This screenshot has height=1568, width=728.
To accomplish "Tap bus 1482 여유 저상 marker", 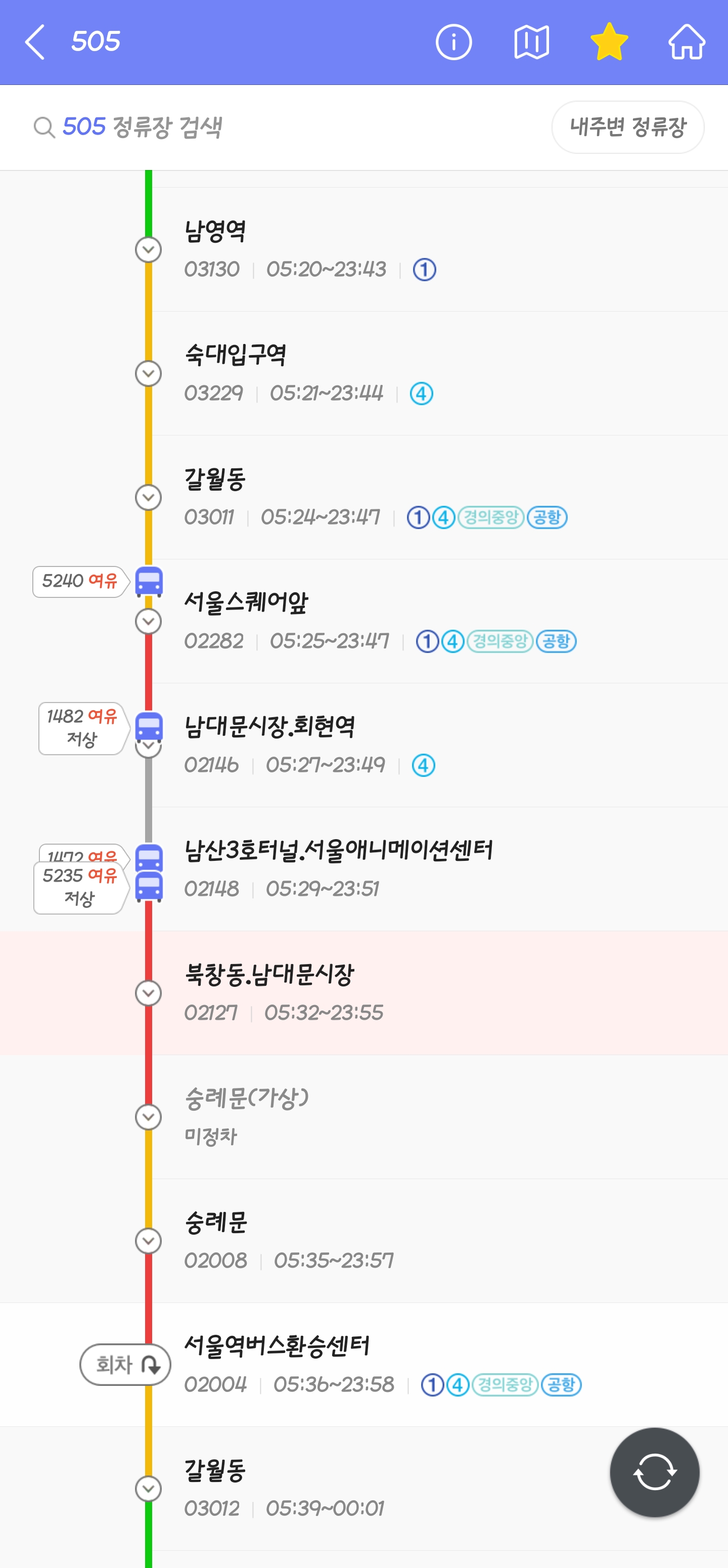I will click(83, 728).
